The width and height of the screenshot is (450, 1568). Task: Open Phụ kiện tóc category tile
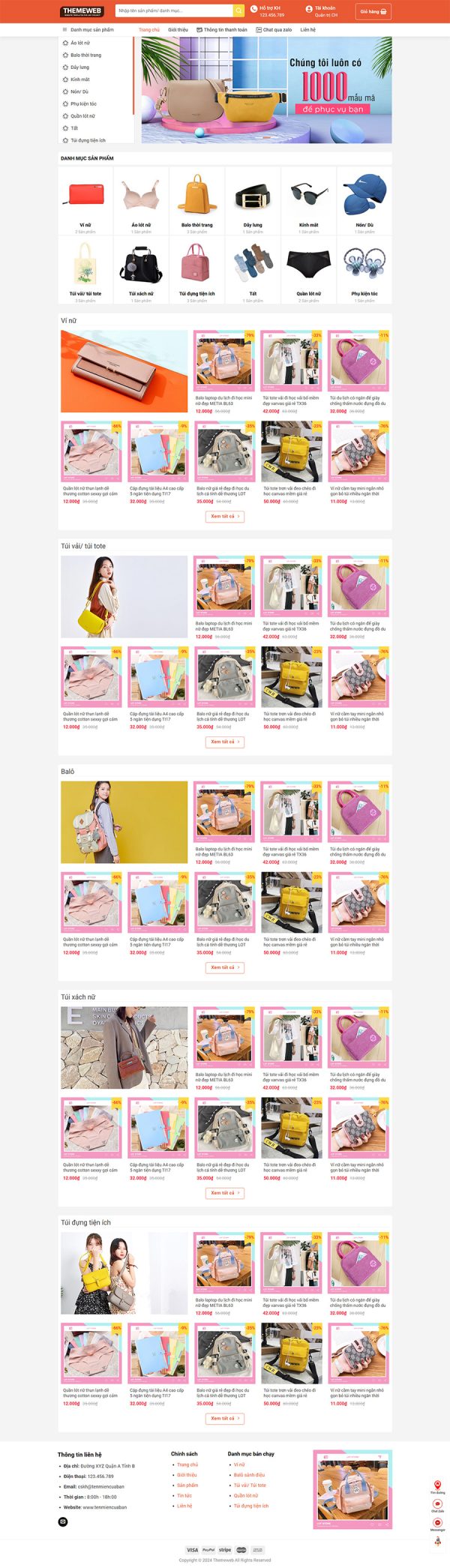pyautogui.click(x=364, y=270)
